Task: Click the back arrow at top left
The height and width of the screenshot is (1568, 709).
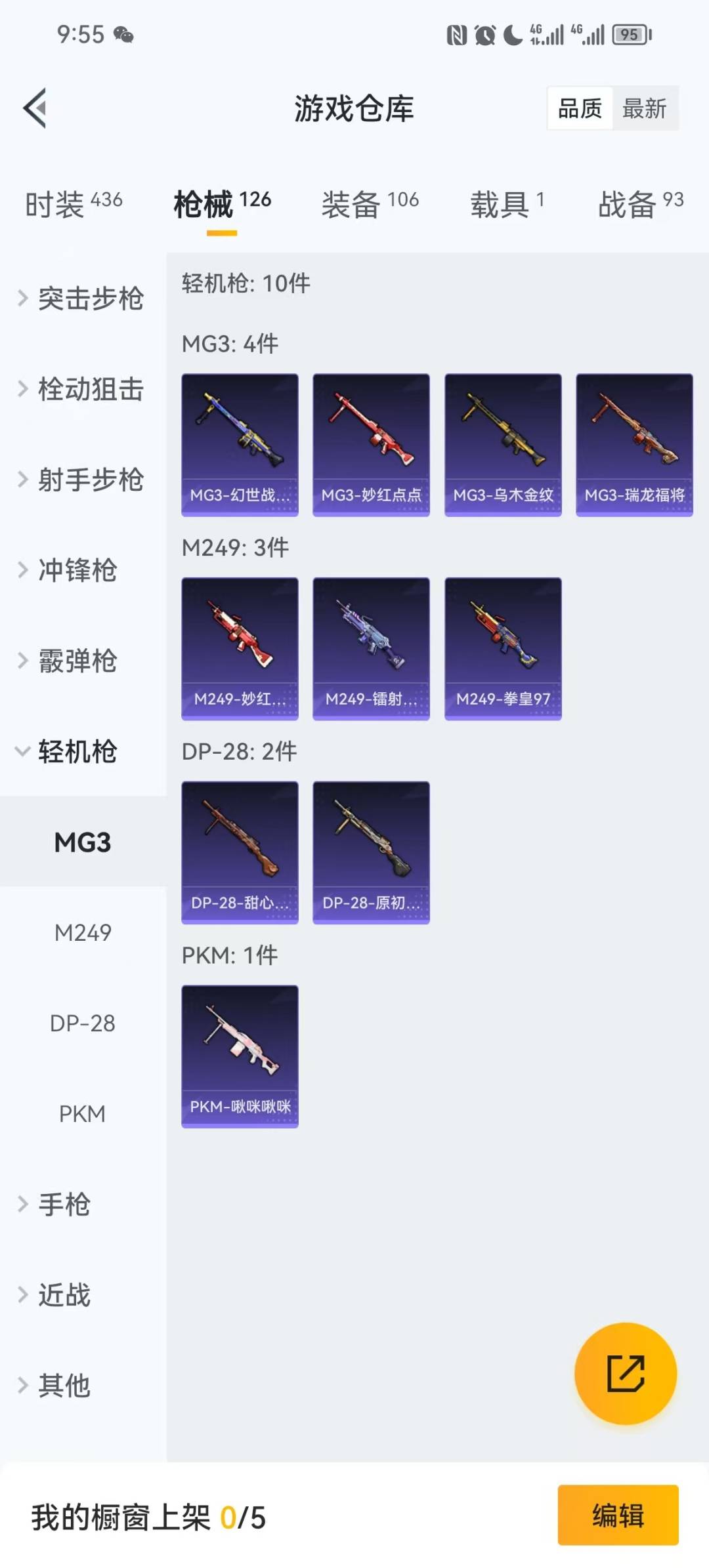Action: 36,108
